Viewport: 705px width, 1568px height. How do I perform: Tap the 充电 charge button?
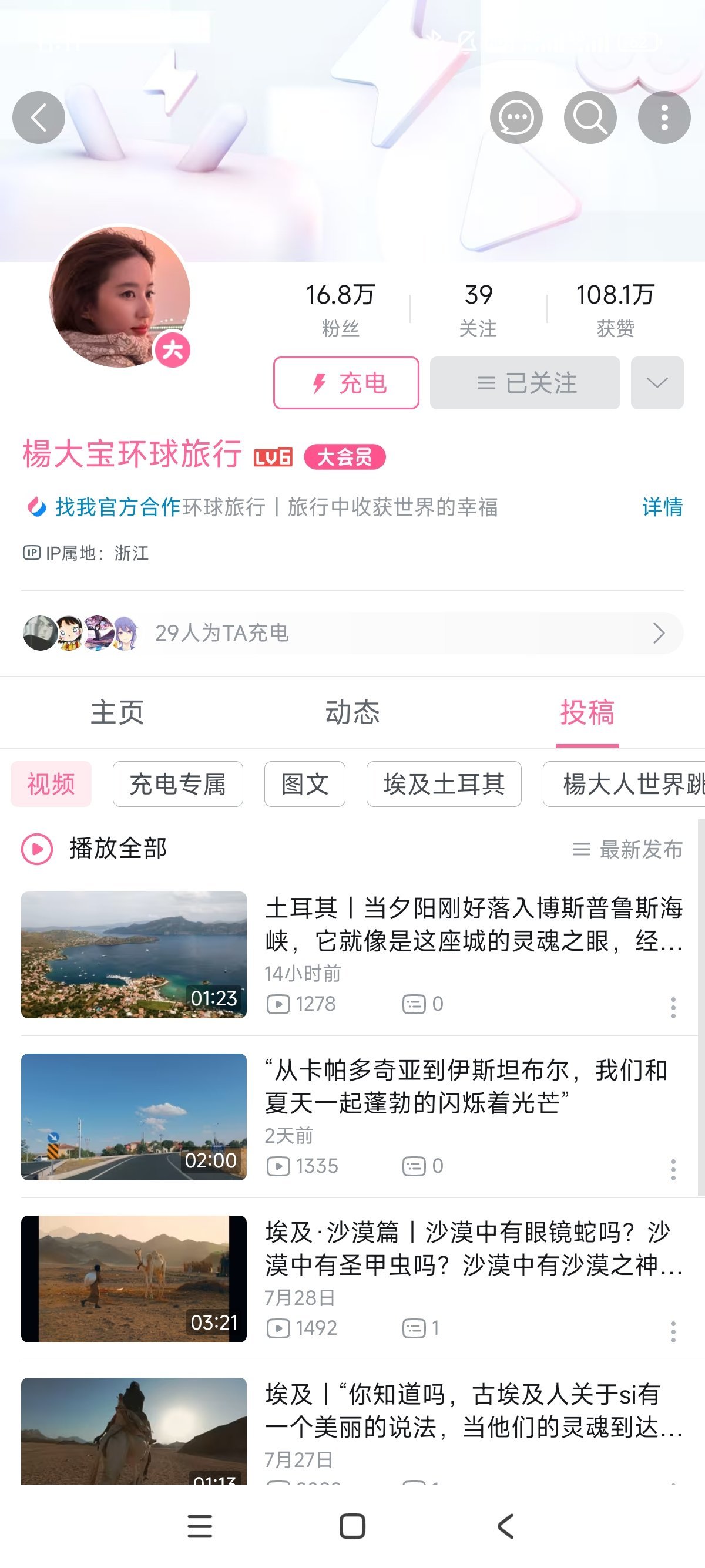pos(346,383)
